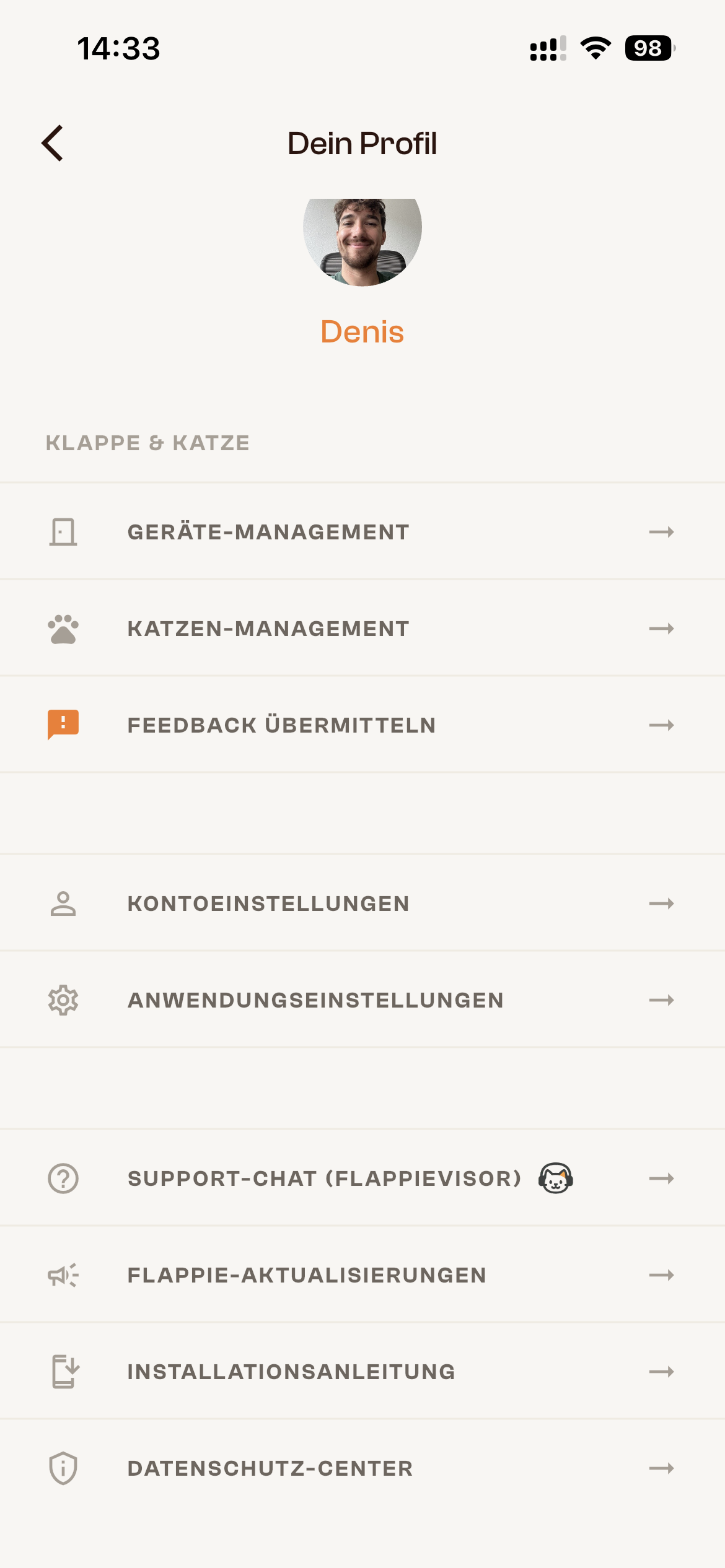Open Geräte-Management
The image size is (725, 1568).
(x=362, y=532)
